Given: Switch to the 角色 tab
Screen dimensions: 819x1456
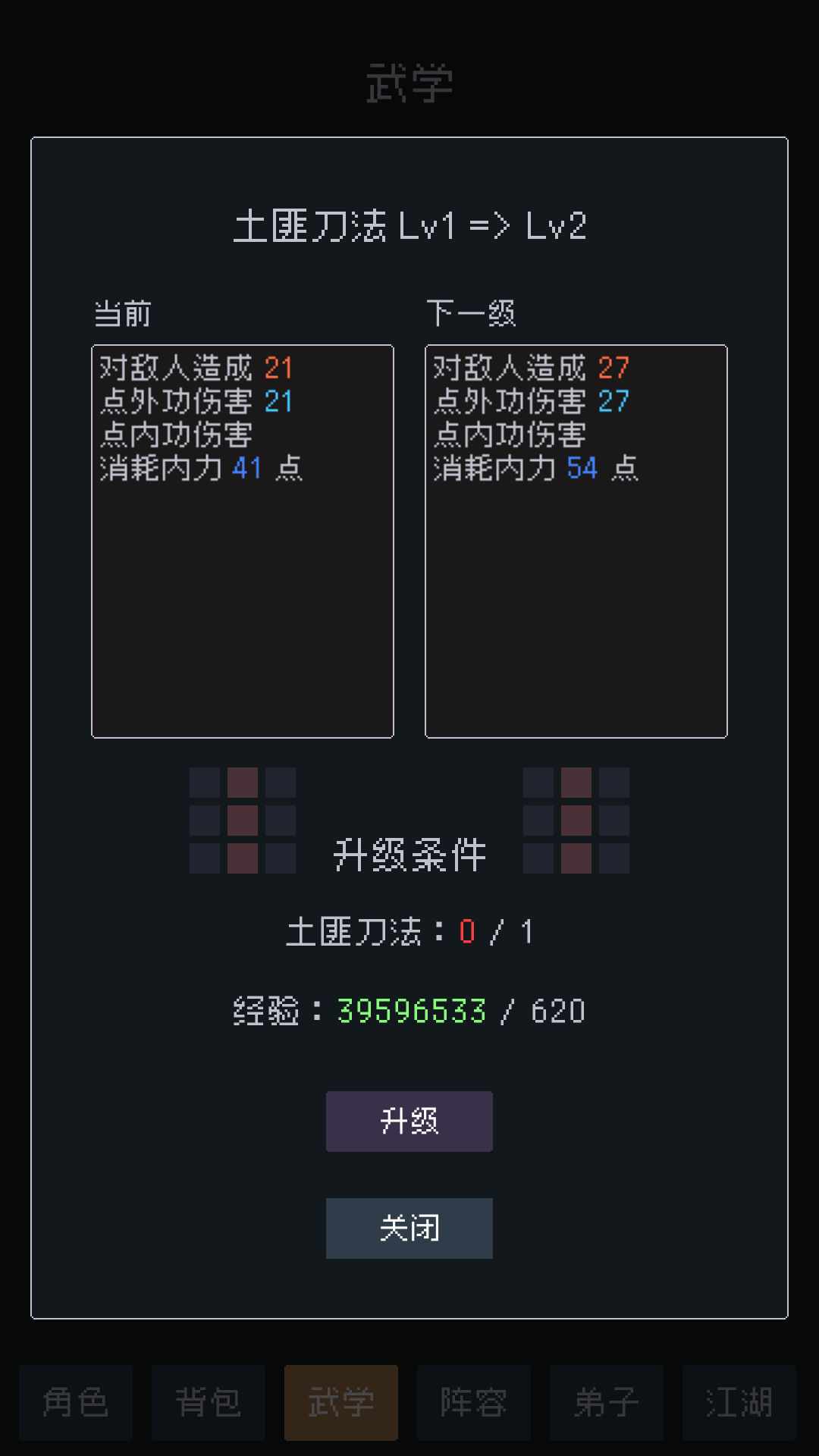Looking at the screenshot, I should click(76, 1402).
